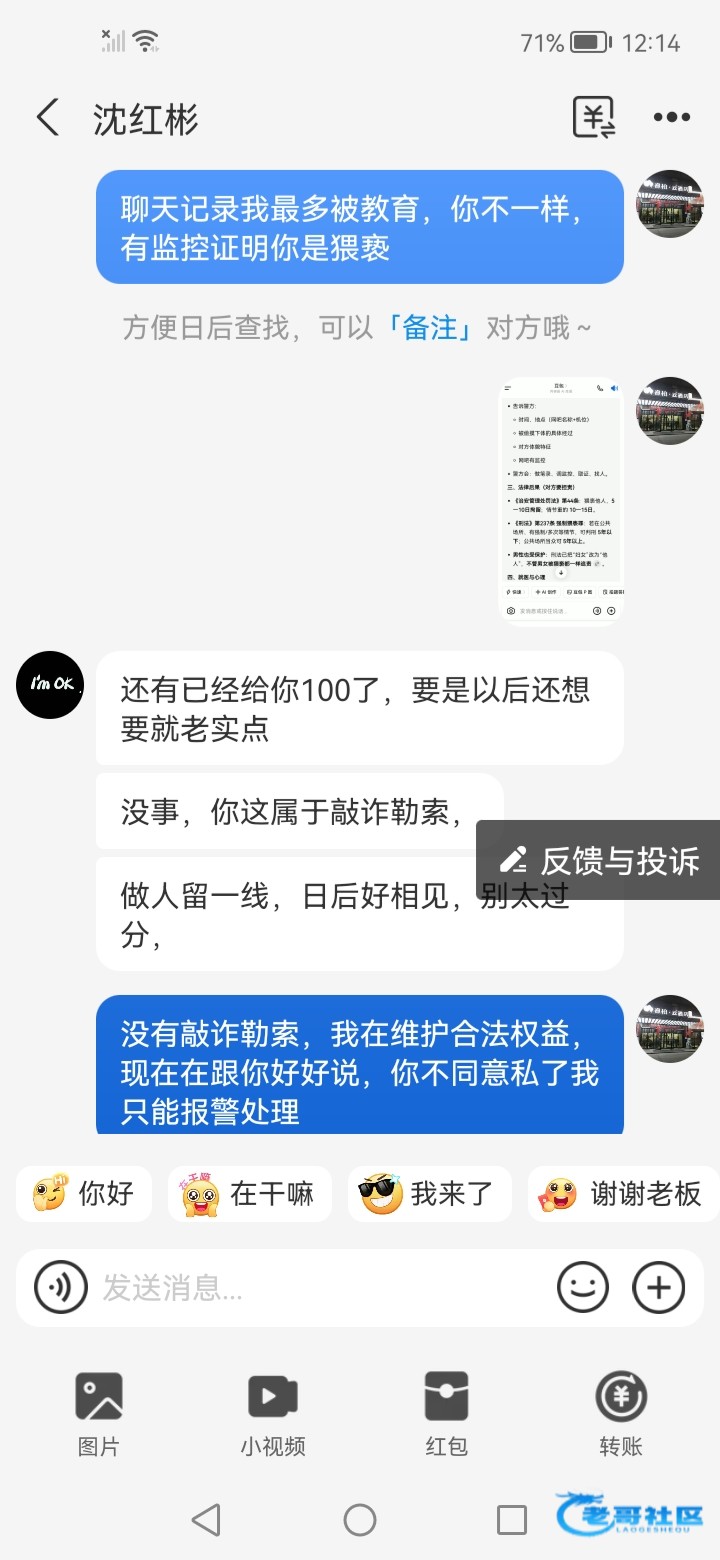Open the emoji picker
720x1560 pixels.
(x=583, y=1287)
